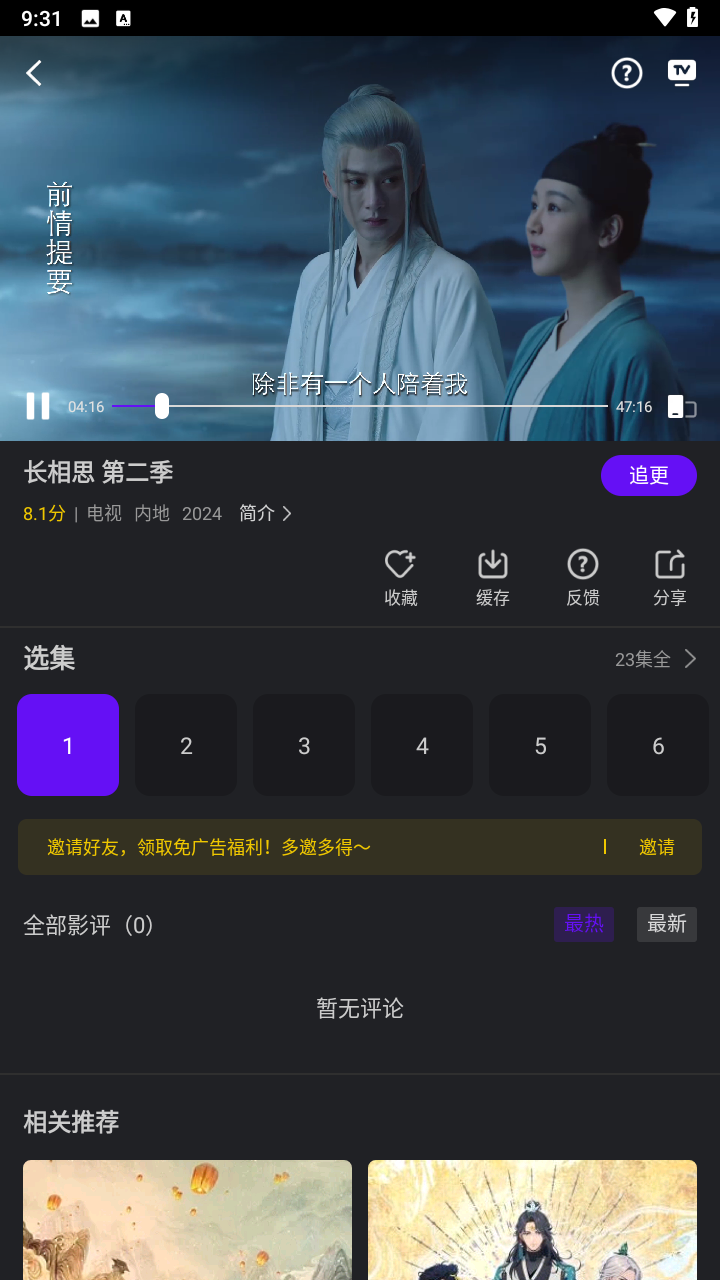Tap 邀请 to invite friends
The height and width of the screenshot is (1280, 720).
[x=656, y=847]
